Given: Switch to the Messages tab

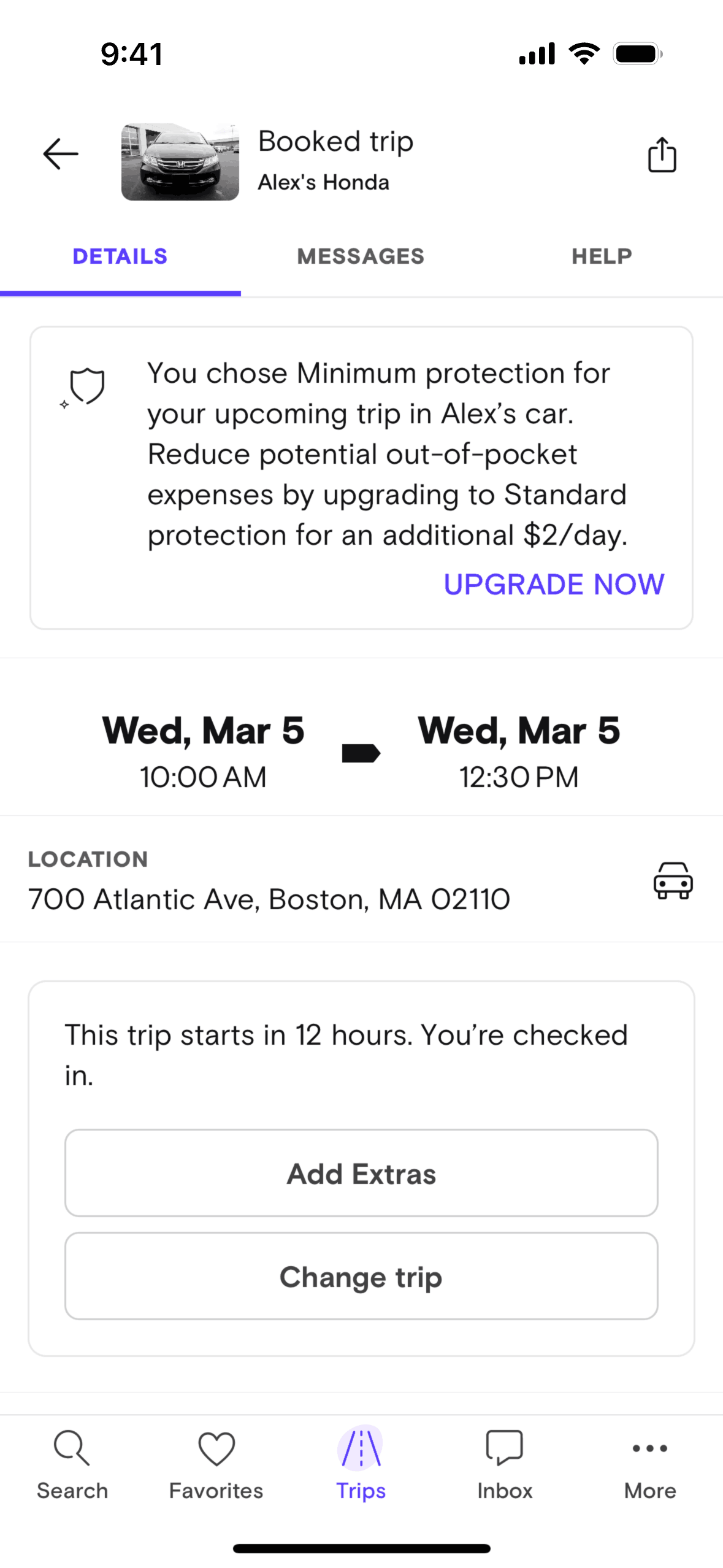Looking at the screenshot, I should (361, 256).
